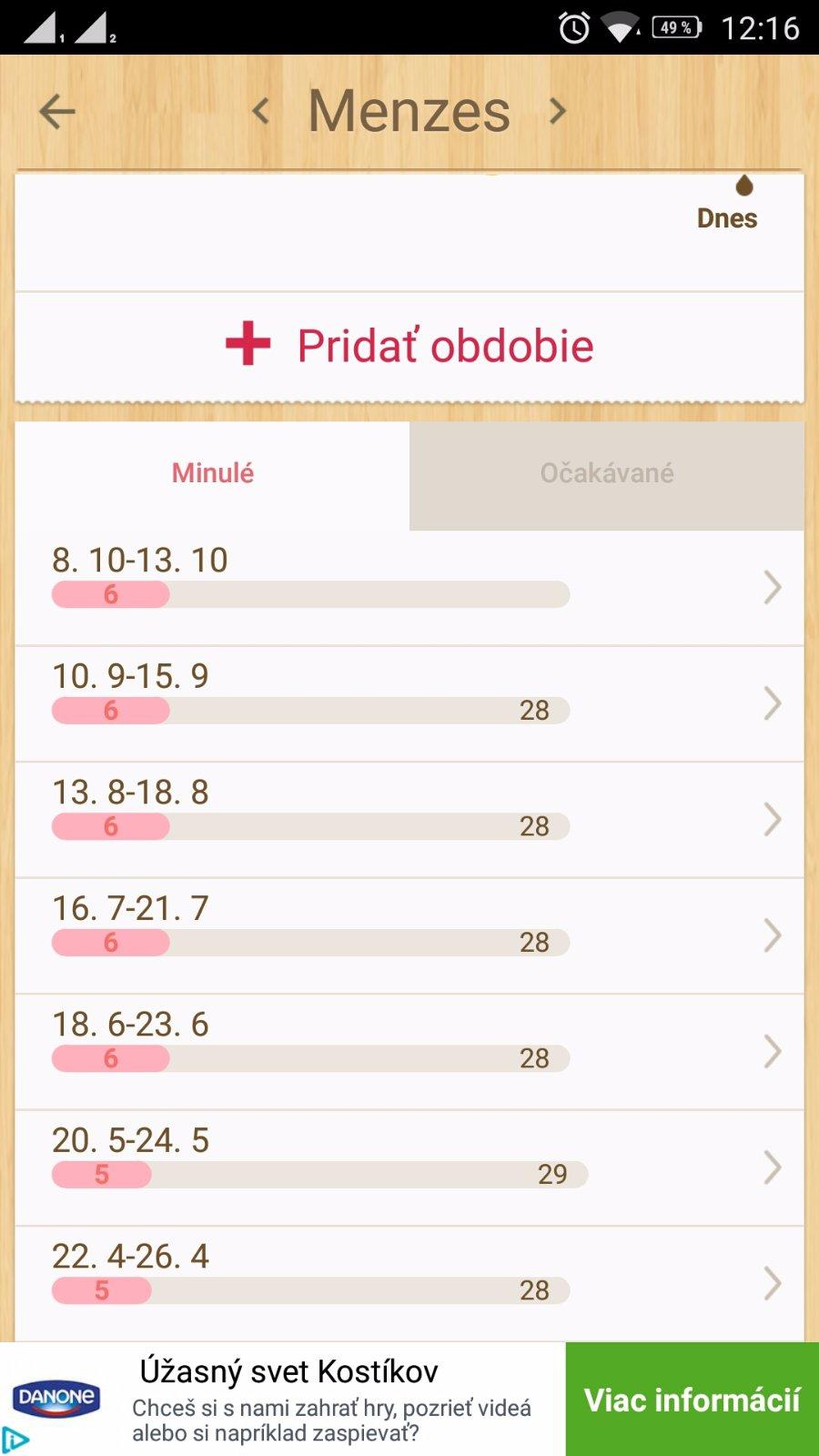Open the 16. 7-21. 7 period entry
Screen dimensions: 819x1456
point(409,935)
